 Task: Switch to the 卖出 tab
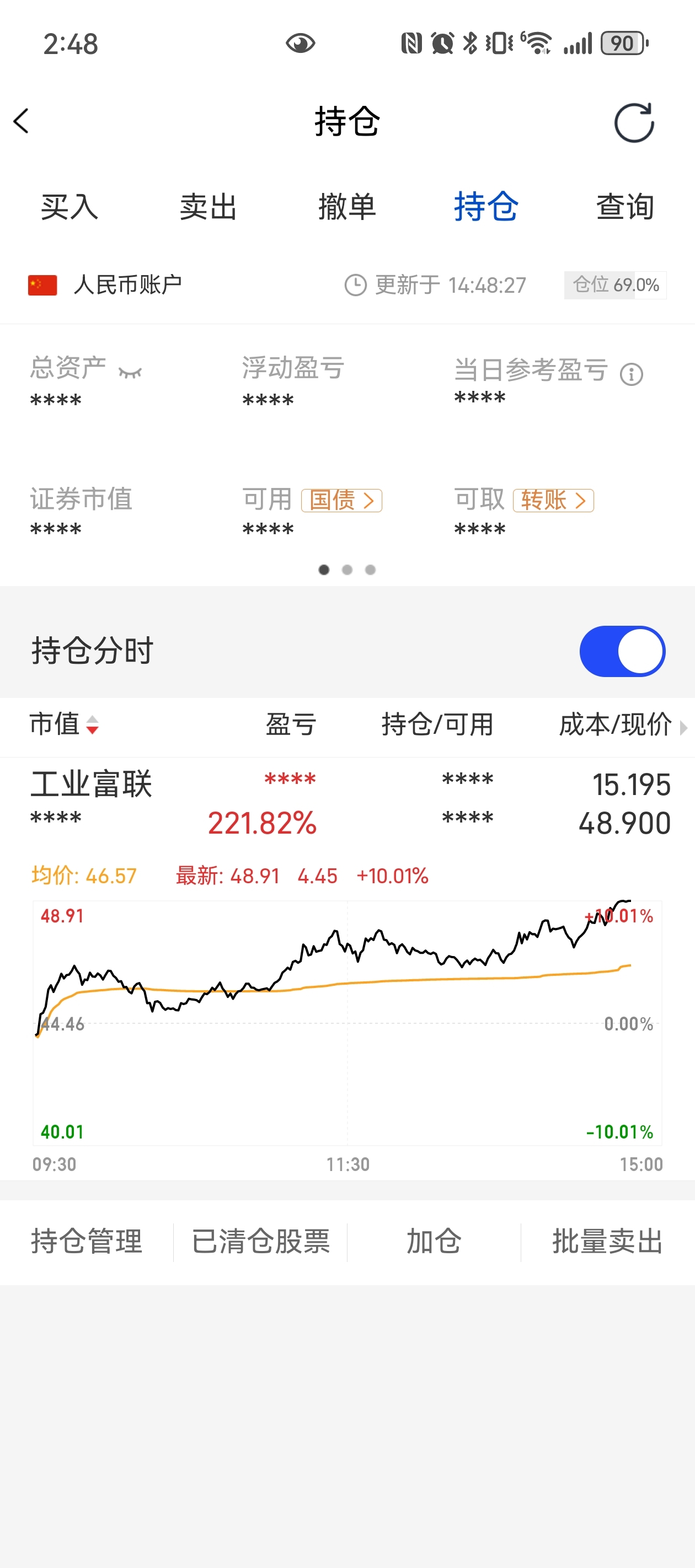click(209, 207)
